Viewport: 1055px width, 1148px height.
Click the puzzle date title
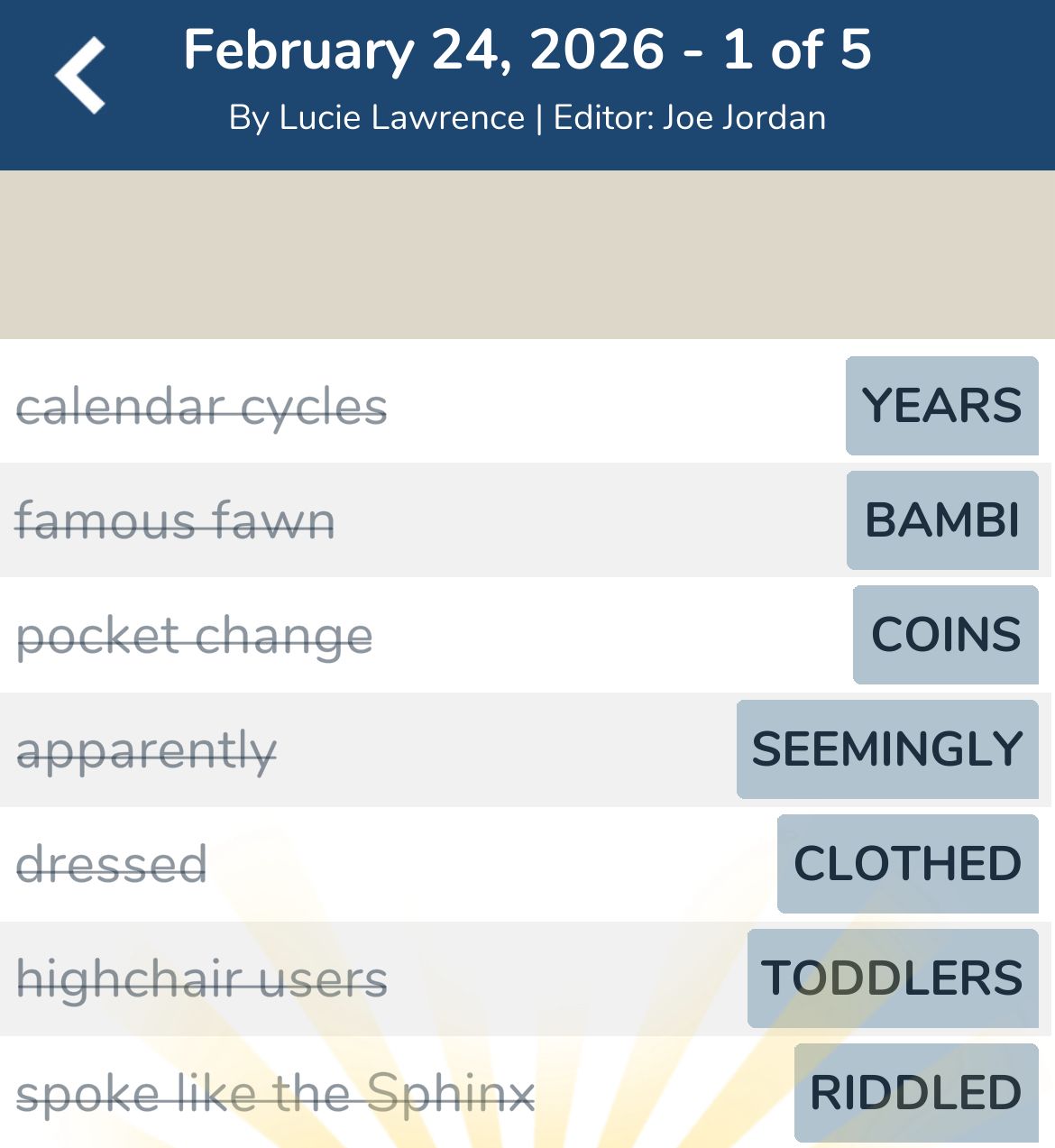(527, 51)
